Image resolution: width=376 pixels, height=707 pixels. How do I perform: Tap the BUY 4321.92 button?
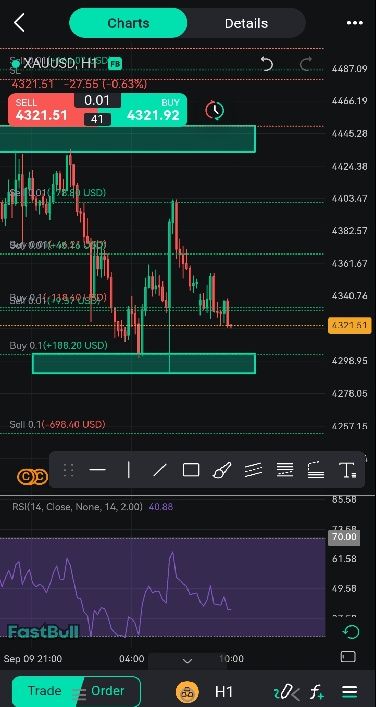153,110
